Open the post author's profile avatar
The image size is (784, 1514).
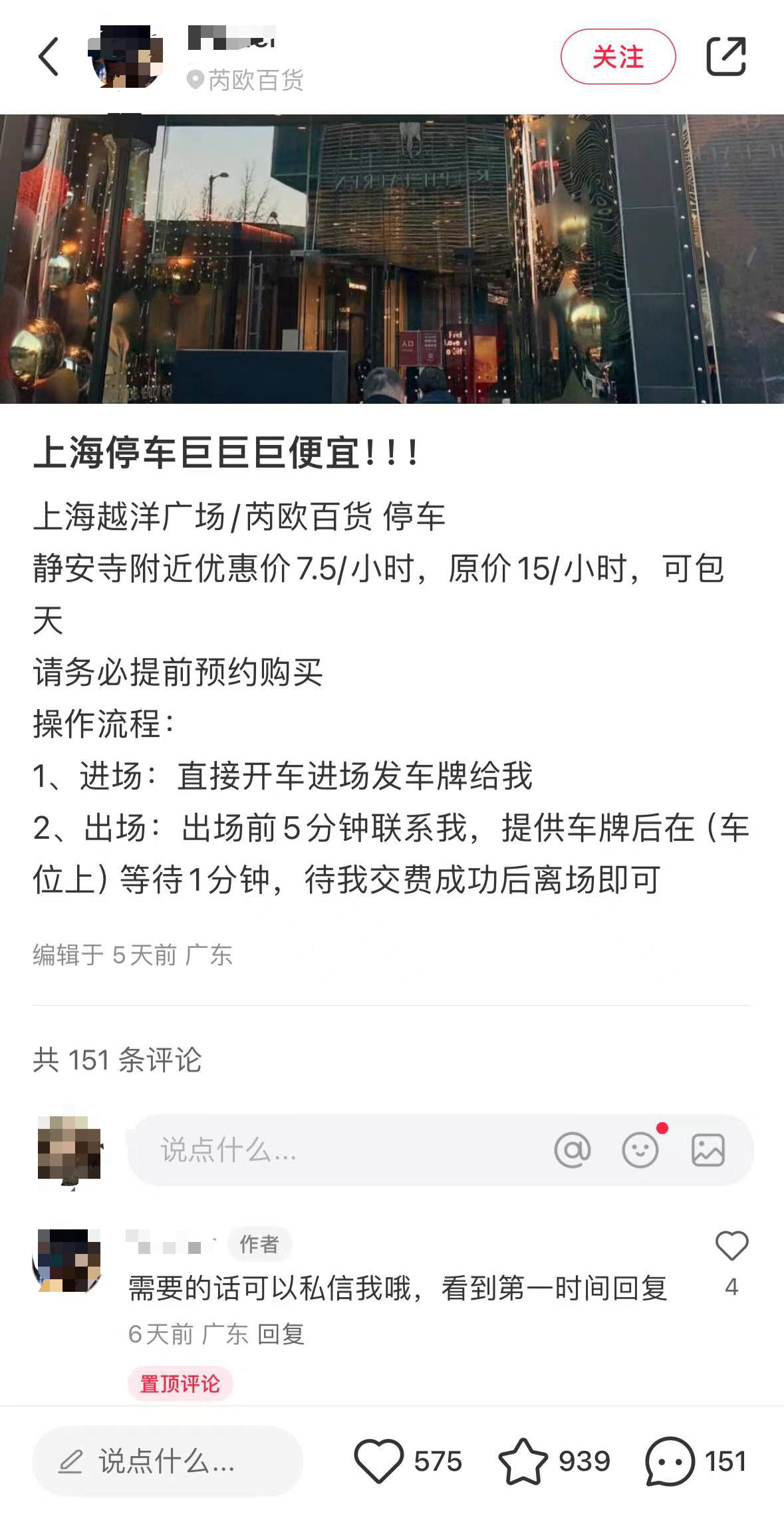tap(126, 57)
